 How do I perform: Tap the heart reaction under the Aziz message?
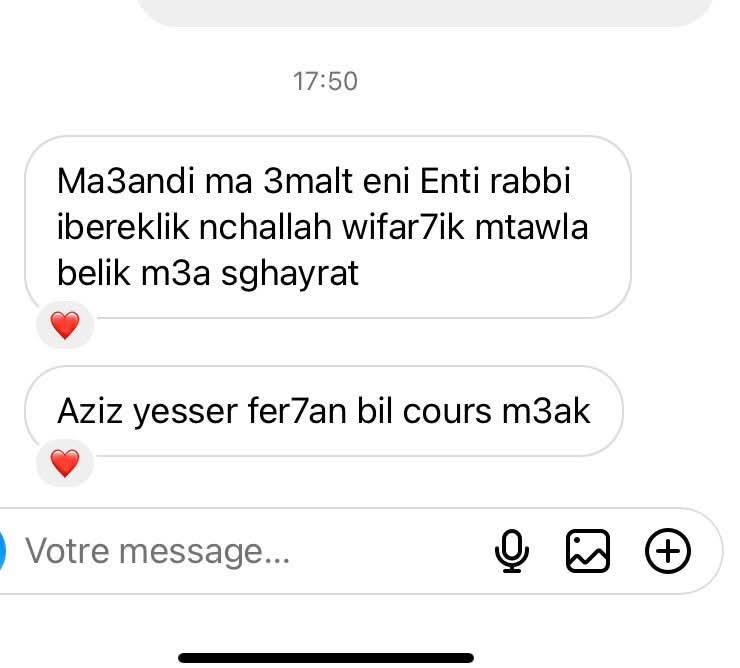(x=65, y=463)
